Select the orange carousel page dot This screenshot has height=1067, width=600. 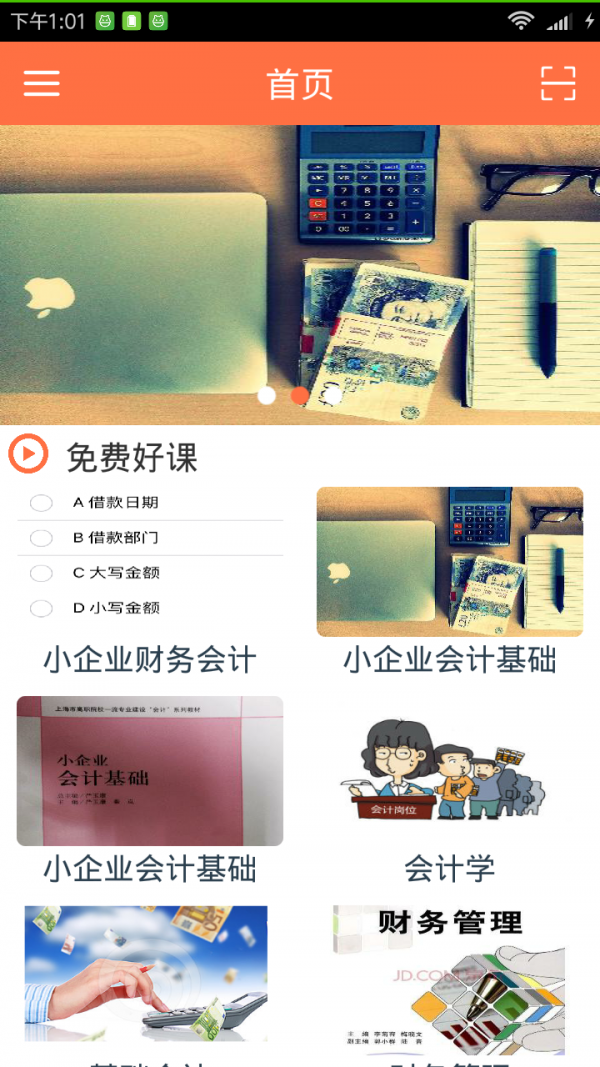[x=299, y=395]
